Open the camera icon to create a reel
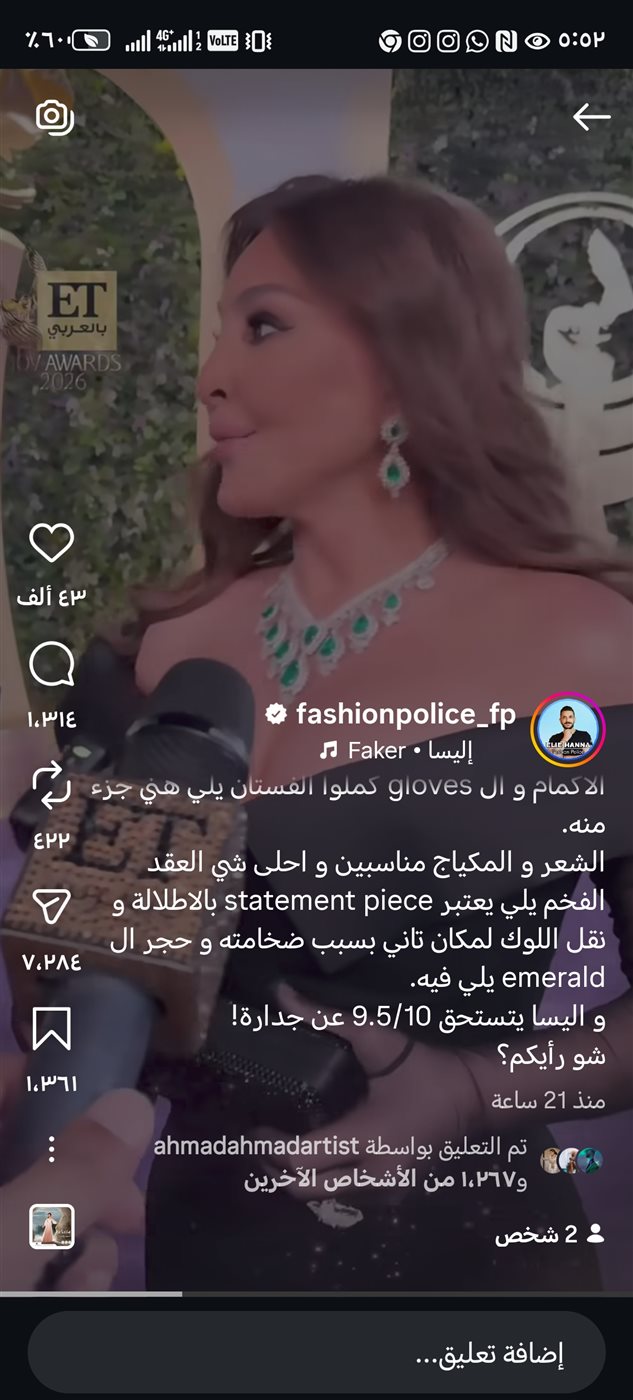This screenshot has width=633, height=1400. 54,117
